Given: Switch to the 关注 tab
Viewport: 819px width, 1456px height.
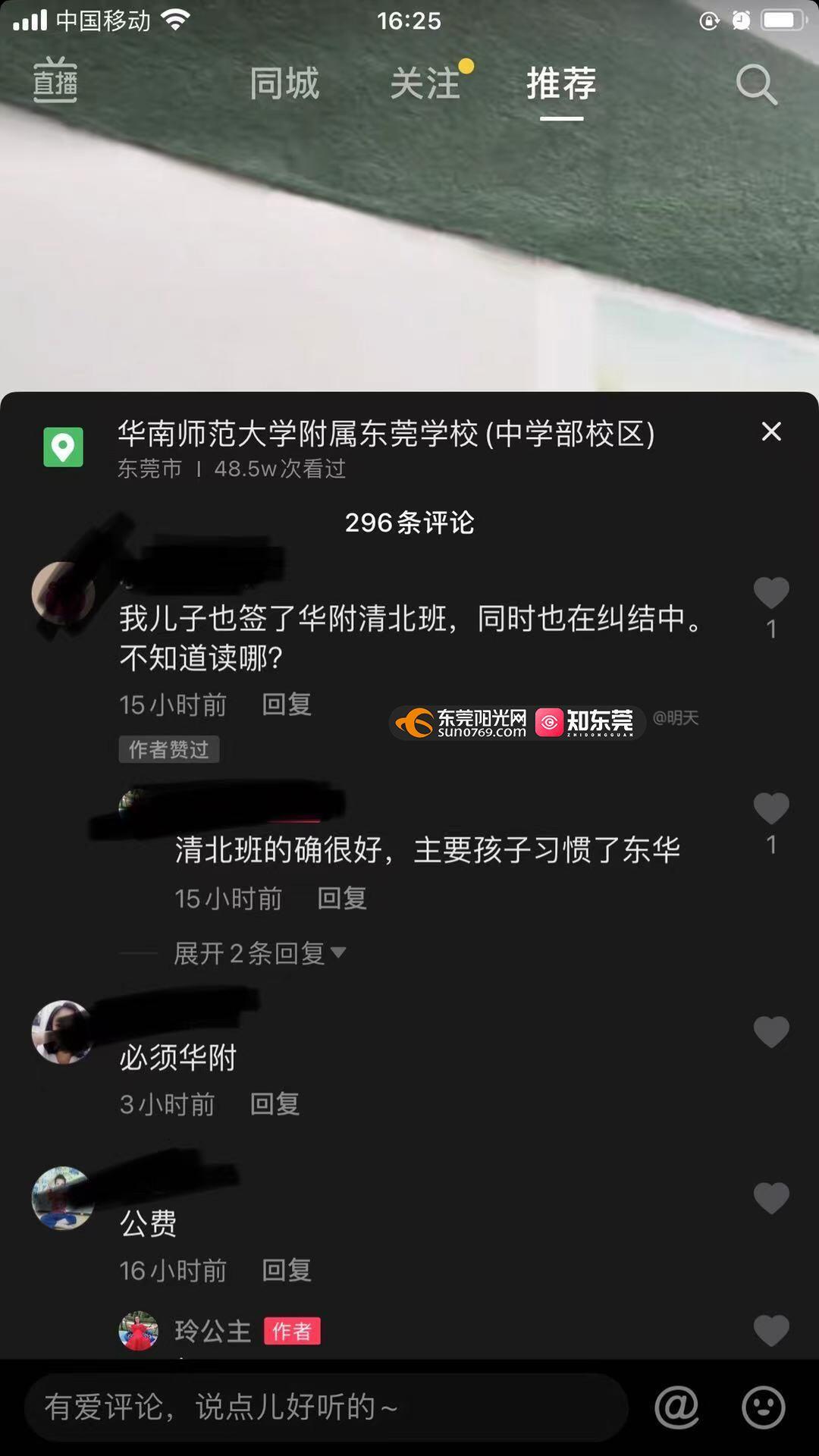Looking at the screenshot, I should pos(425,83).
